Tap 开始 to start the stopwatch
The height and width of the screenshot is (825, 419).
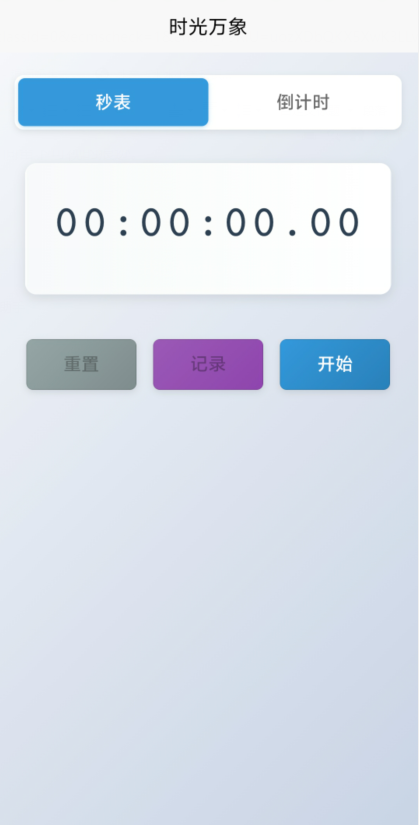pos(335,364)
